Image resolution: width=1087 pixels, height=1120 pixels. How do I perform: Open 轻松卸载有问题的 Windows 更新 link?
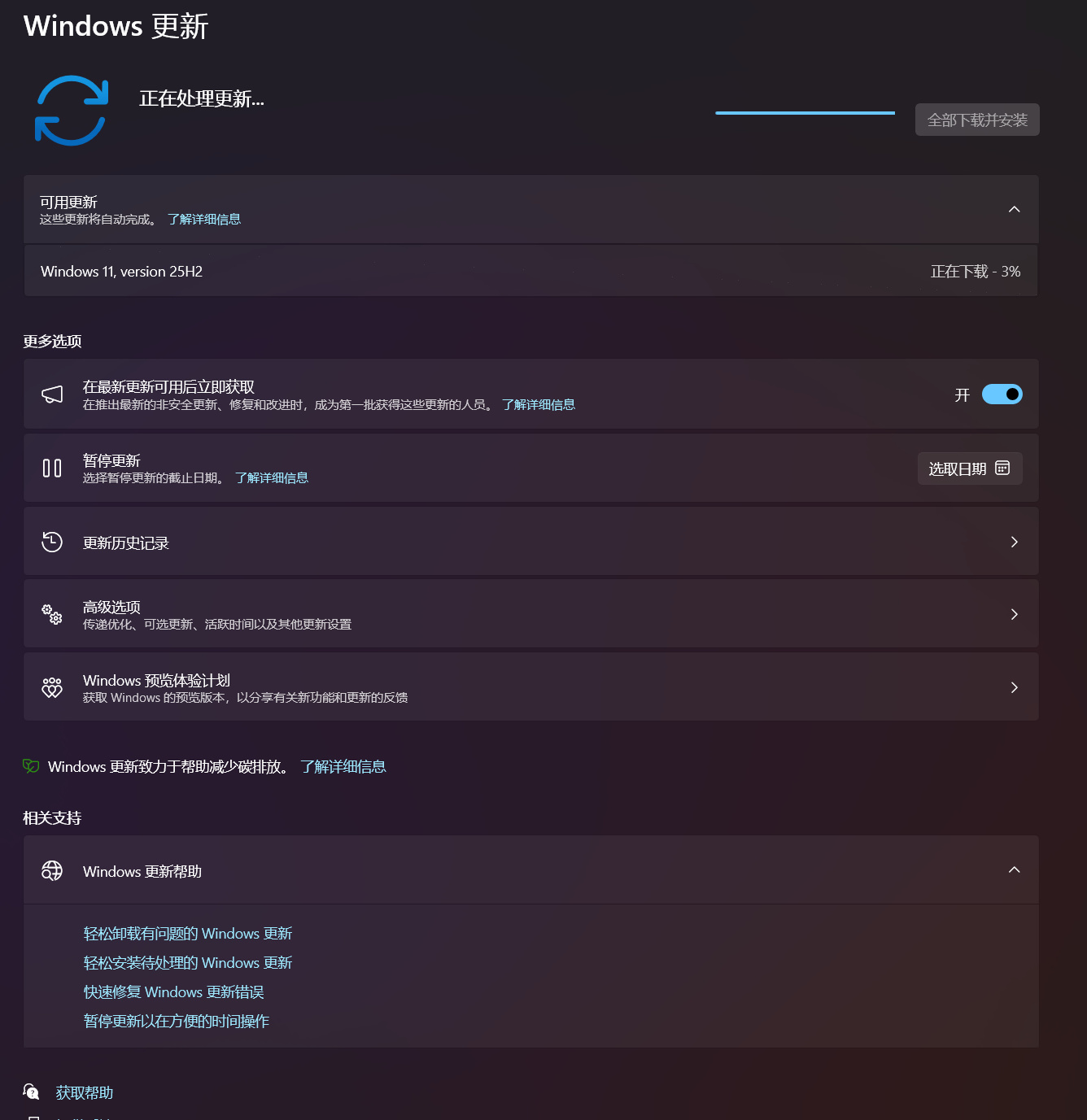pyautogui.click(x=188, y=934)
